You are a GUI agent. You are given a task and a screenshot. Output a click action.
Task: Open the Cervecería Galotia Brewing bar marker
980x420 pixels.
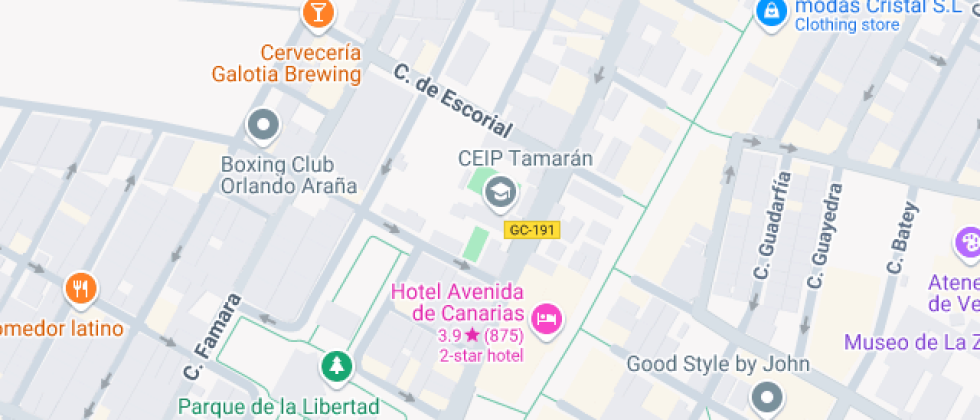(x=317, y=14)
